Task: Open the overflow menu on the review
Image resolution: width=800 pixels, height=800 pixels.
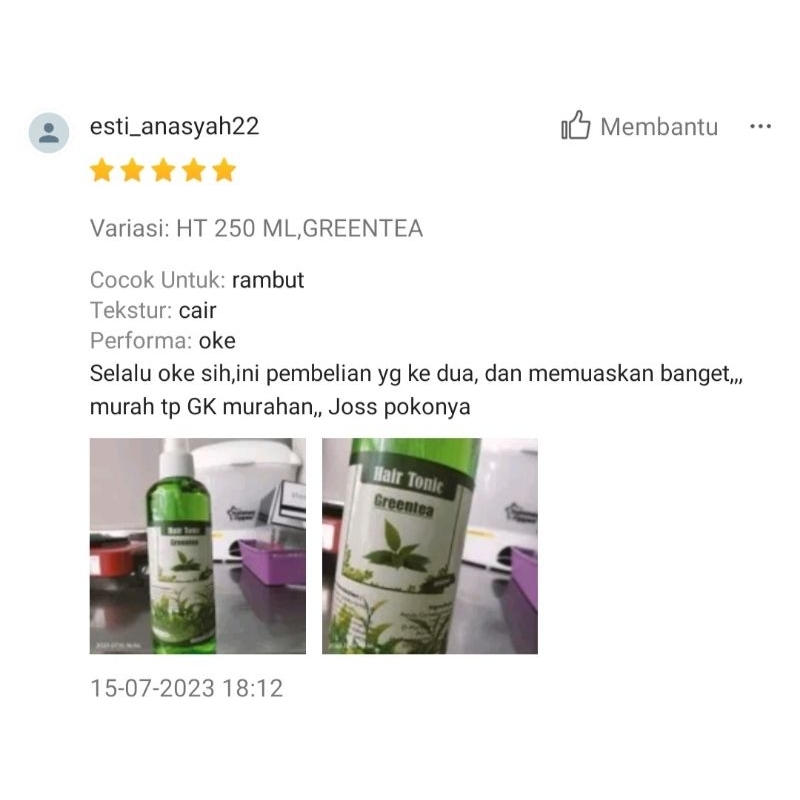Action: pyautogui.click(x=760, y=127)
